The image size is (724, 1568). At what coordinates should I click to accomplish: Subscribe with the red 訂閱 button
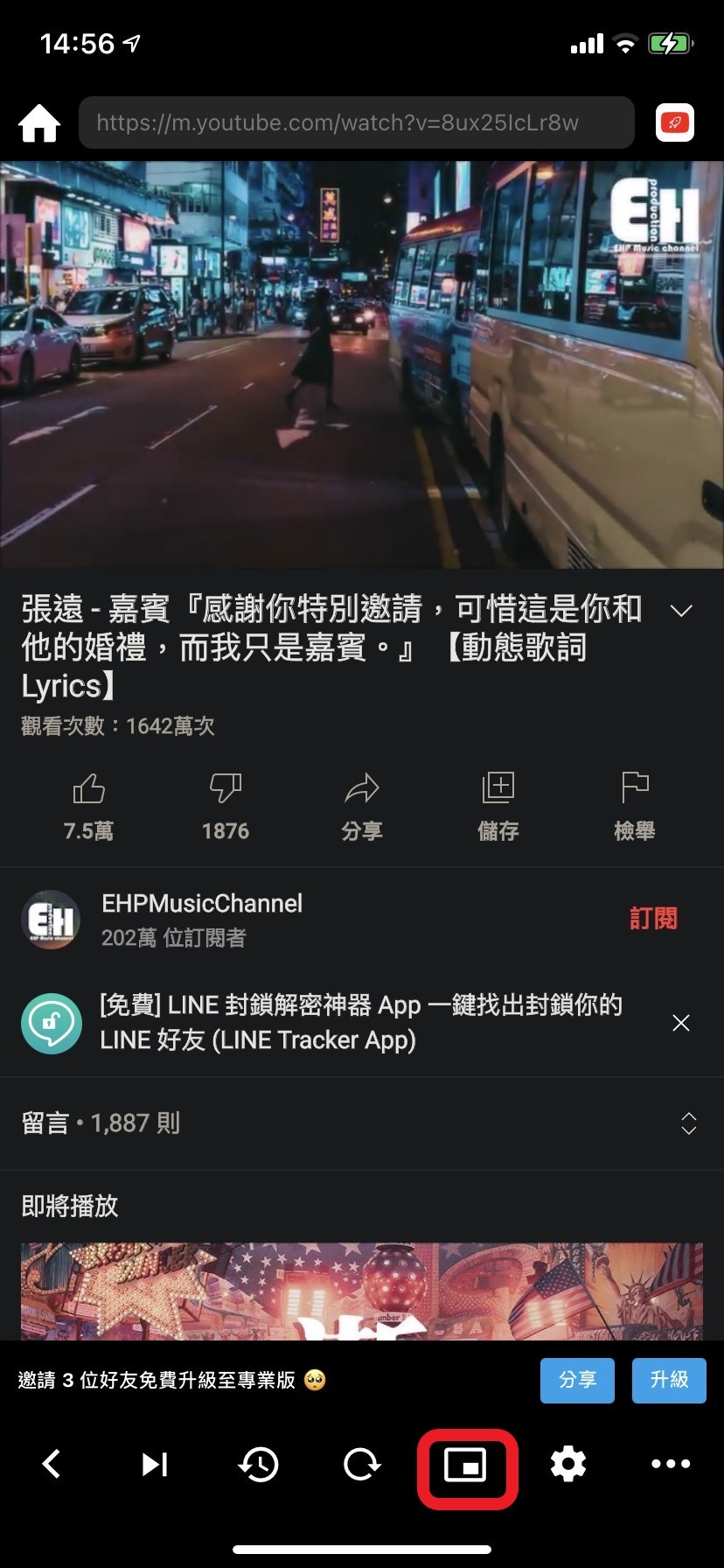tap(653, 919)
